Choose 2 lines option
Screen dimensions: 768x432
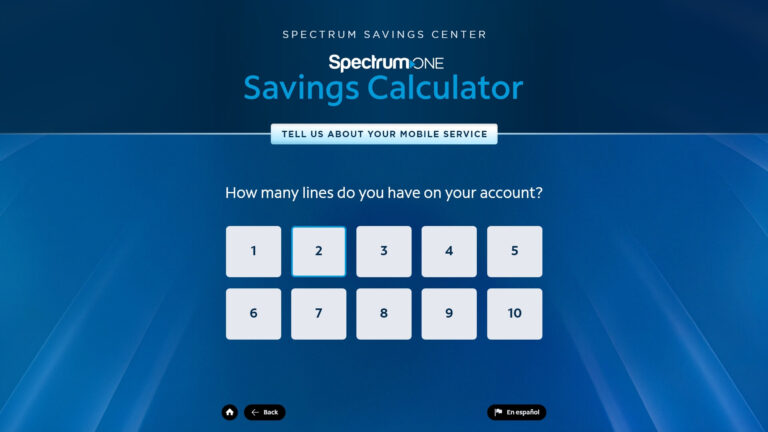coord(318,251)
